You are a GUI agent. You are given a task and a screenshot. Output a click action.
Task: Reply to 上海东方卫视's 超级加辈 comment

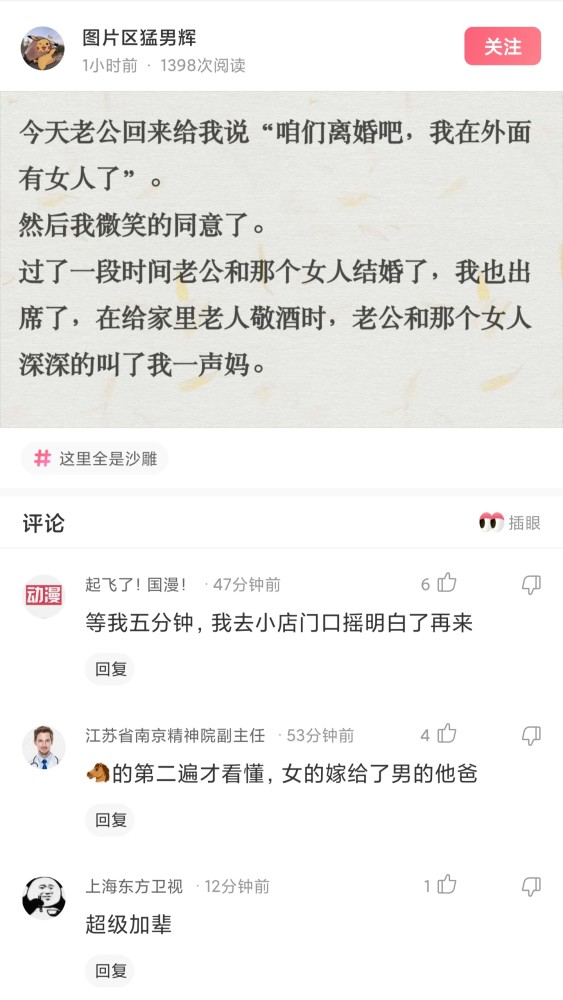(110, 971)
